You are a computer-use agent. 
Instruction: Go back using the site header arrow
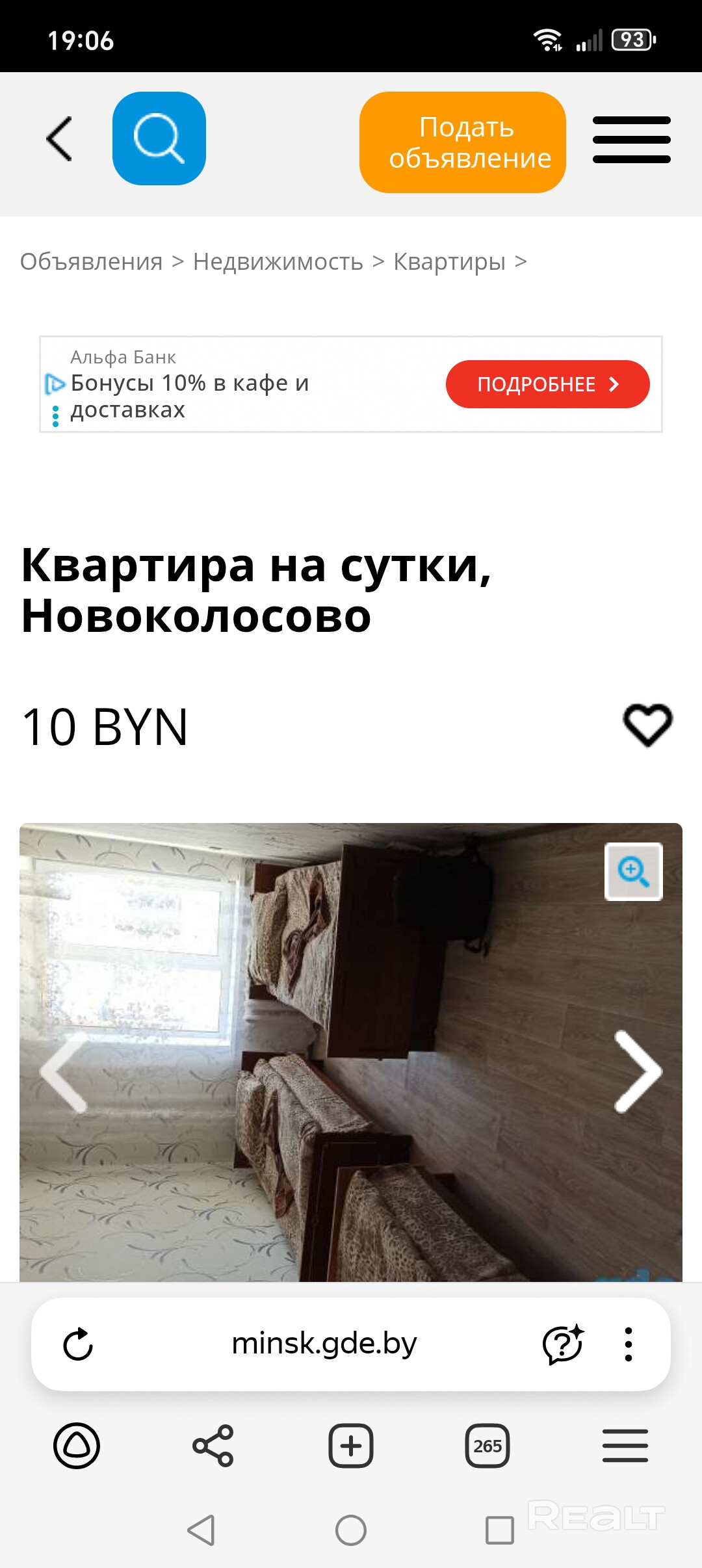59,138
